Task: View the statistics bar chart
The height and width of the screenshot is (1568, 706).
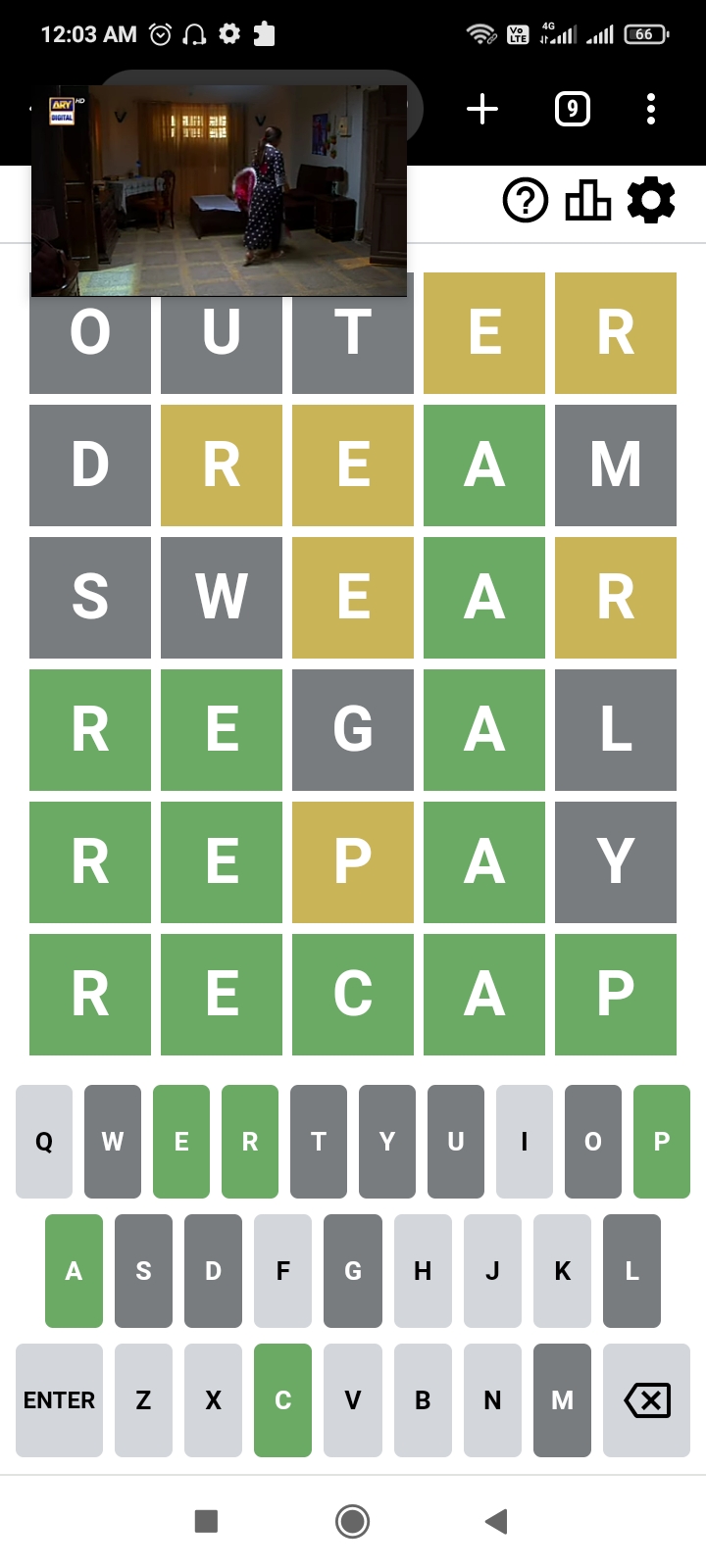Action: (588, 201)
